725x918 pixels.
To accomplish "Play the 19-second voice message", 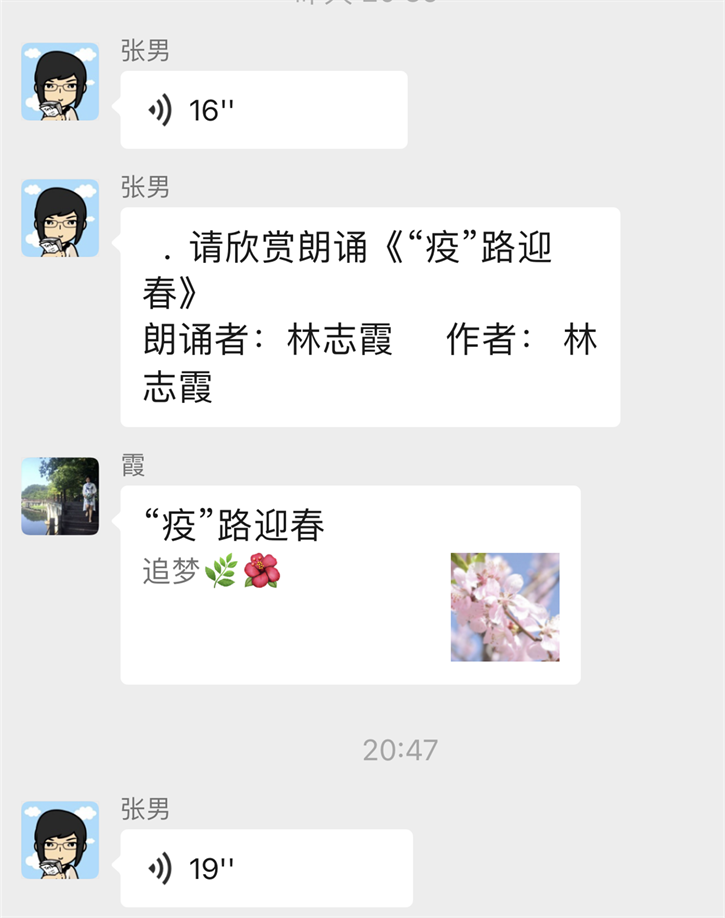I will (265, 868).
